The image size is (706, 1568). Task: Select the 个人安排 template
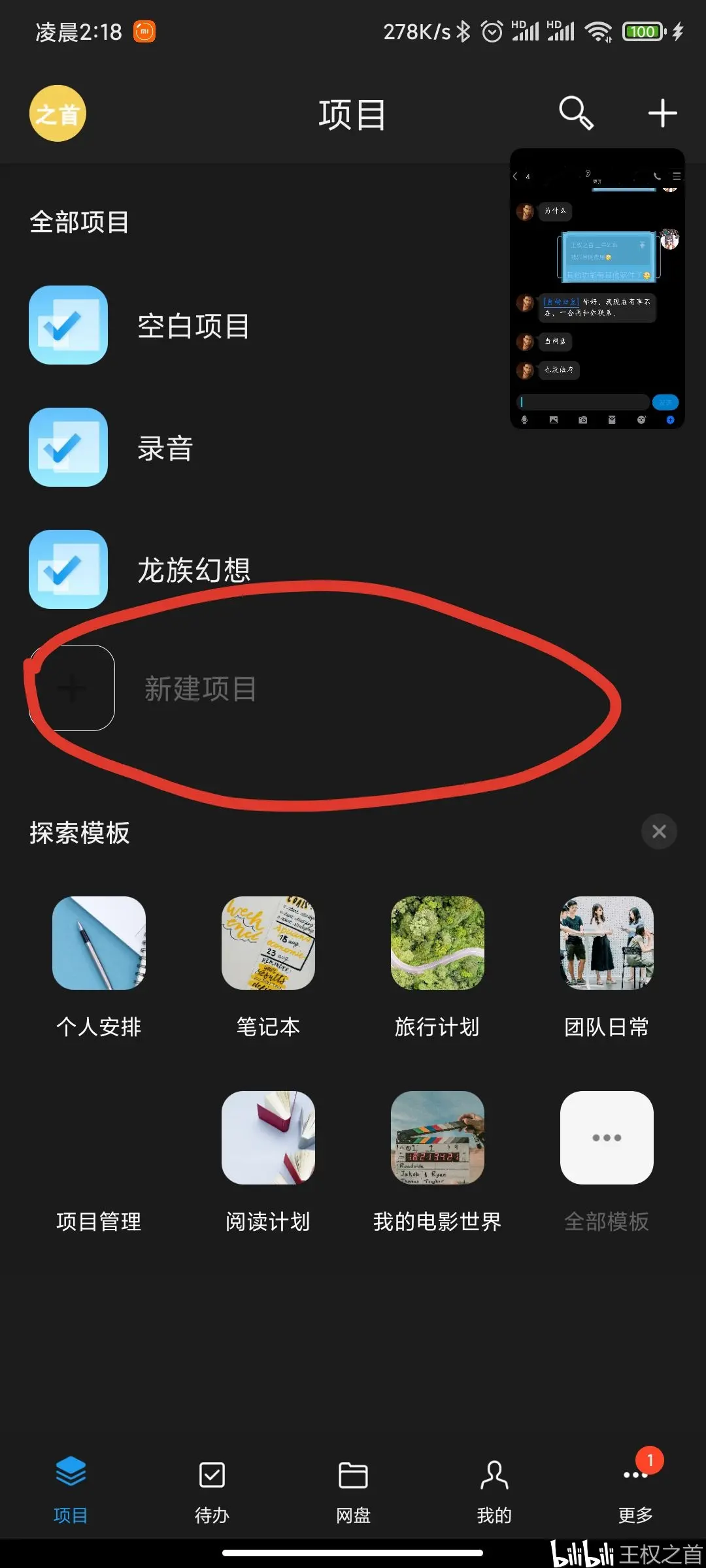pos(99,943)
